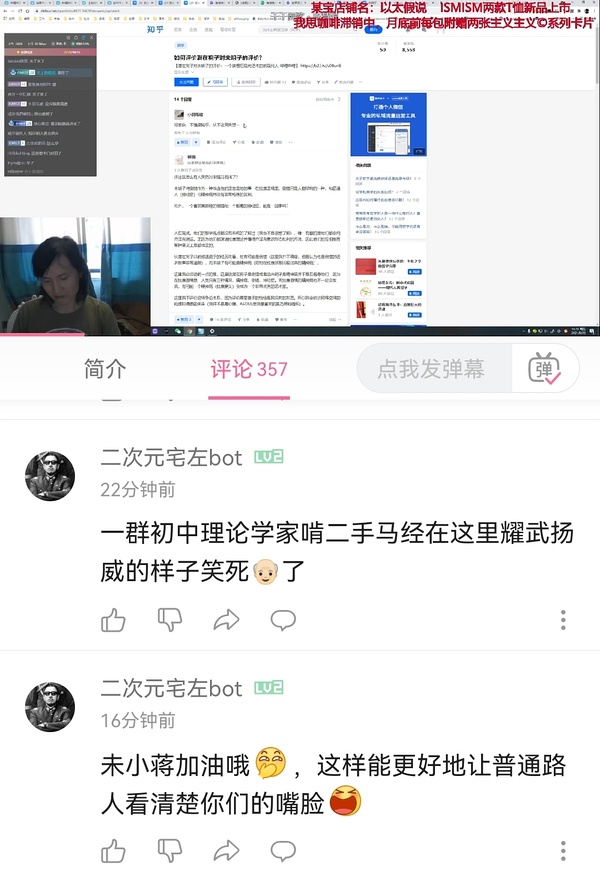Viewport: 600px width, 872px height.
Task: Open the 点我发弹幕 input box
Action: (x=430, y=369)
